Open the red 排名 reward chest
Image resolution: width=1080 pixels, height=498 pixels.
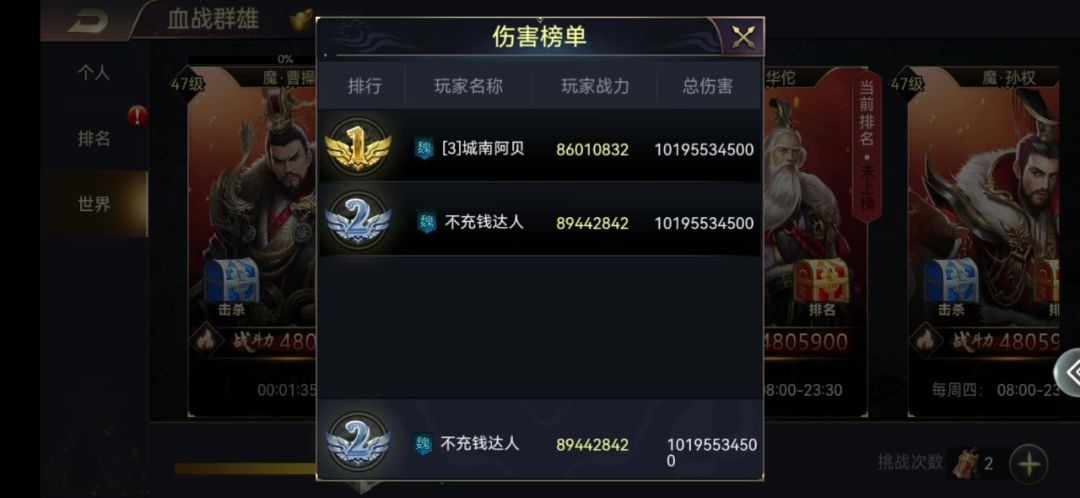(x=822, y=283)
